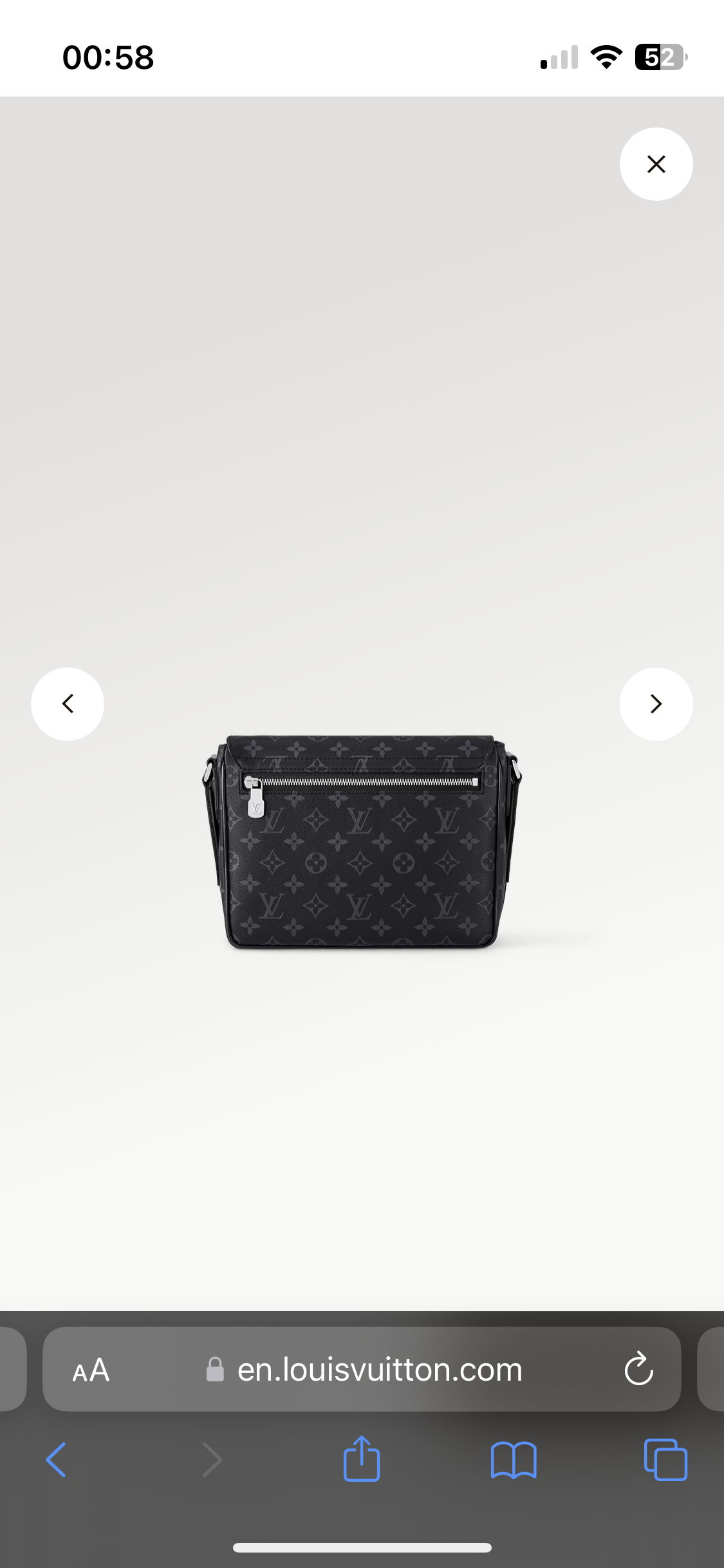
Task: Go back to the previous page
Action: (x=57, y=1460)
